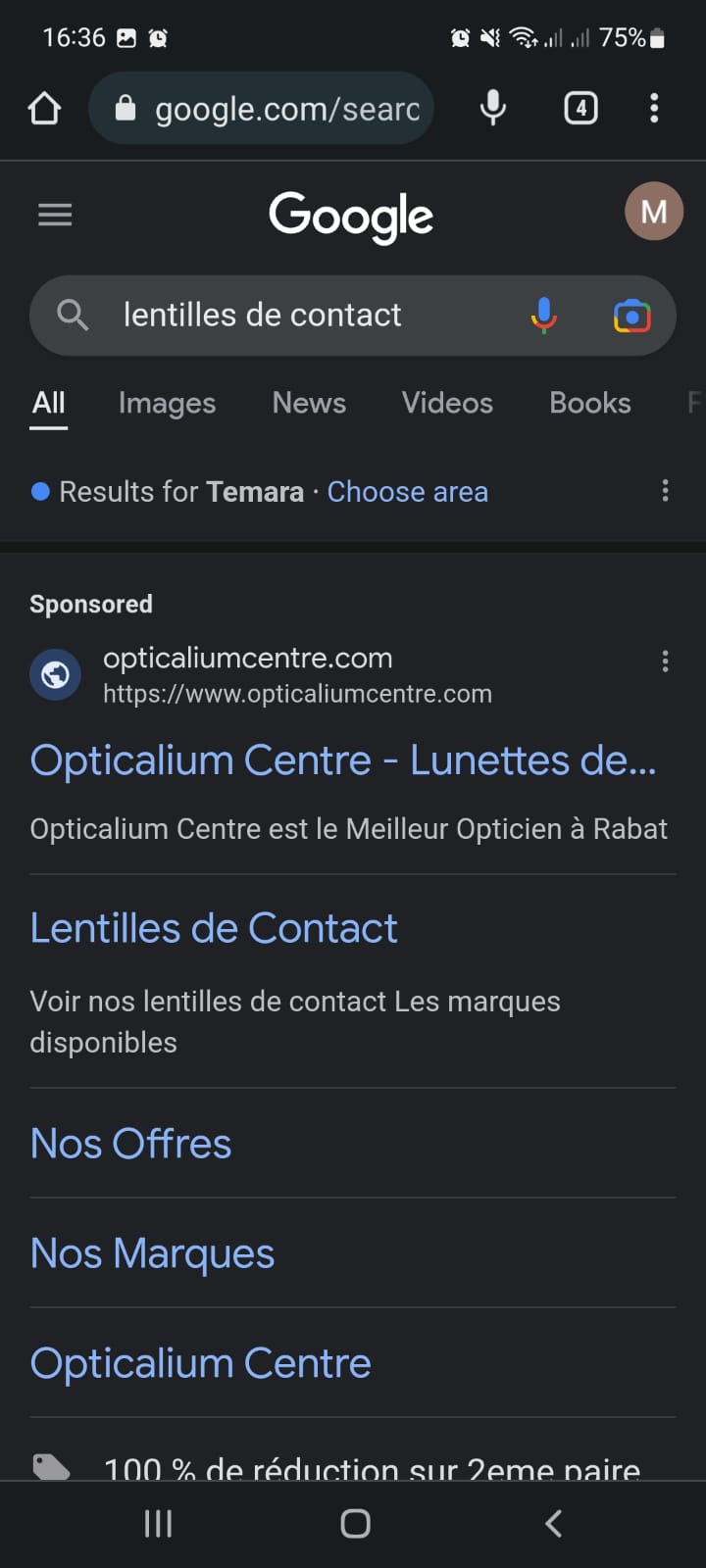Search by voice with the Google mic
The height and width of the screenshot is (1568, 706).
(544, 316)
